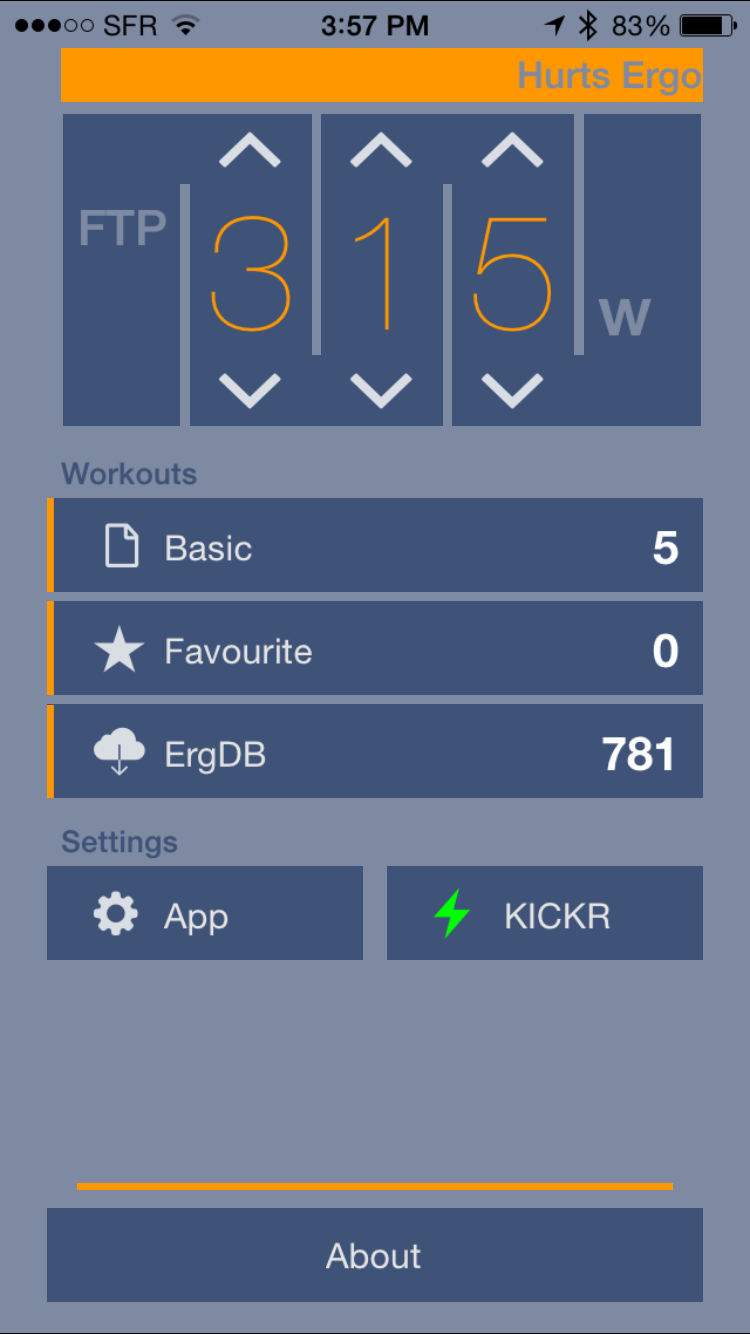This screenshot has height=1334, width=750.
Task: Open App settings
Action: (205, 913)
